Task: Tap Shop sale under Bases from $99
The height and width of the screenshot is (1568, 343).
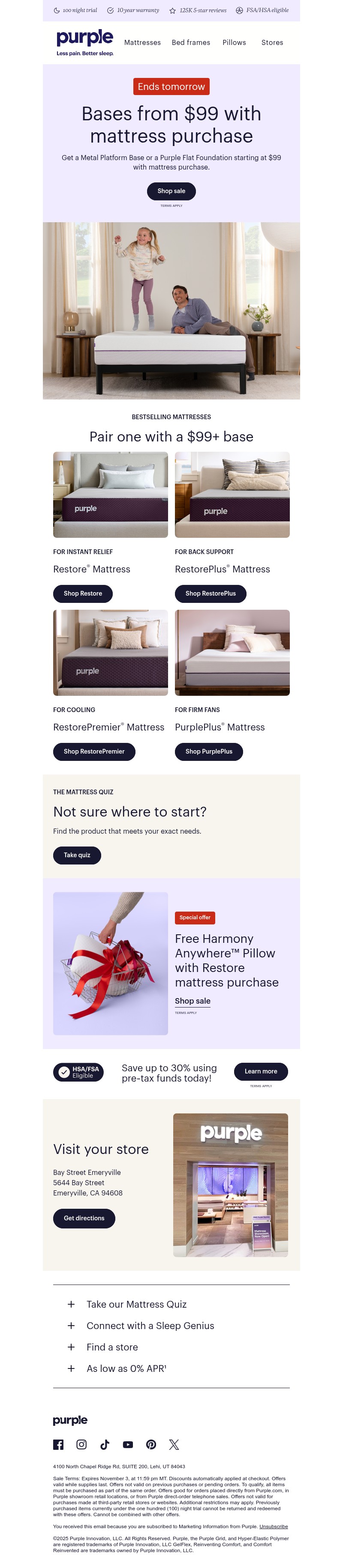Action: point(171,191)
